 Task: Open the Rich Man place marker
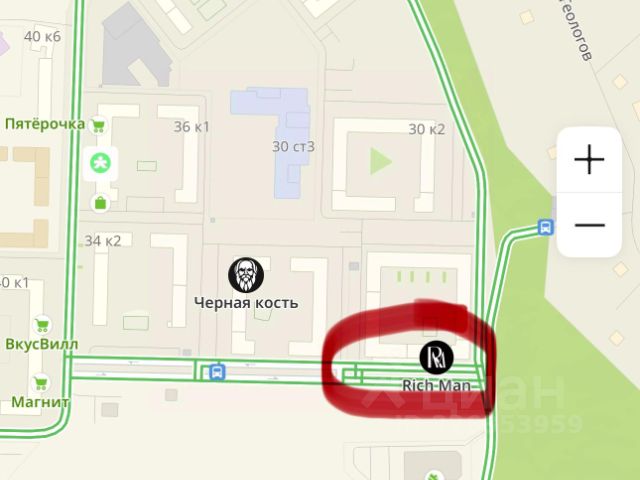tap(437, 357)
